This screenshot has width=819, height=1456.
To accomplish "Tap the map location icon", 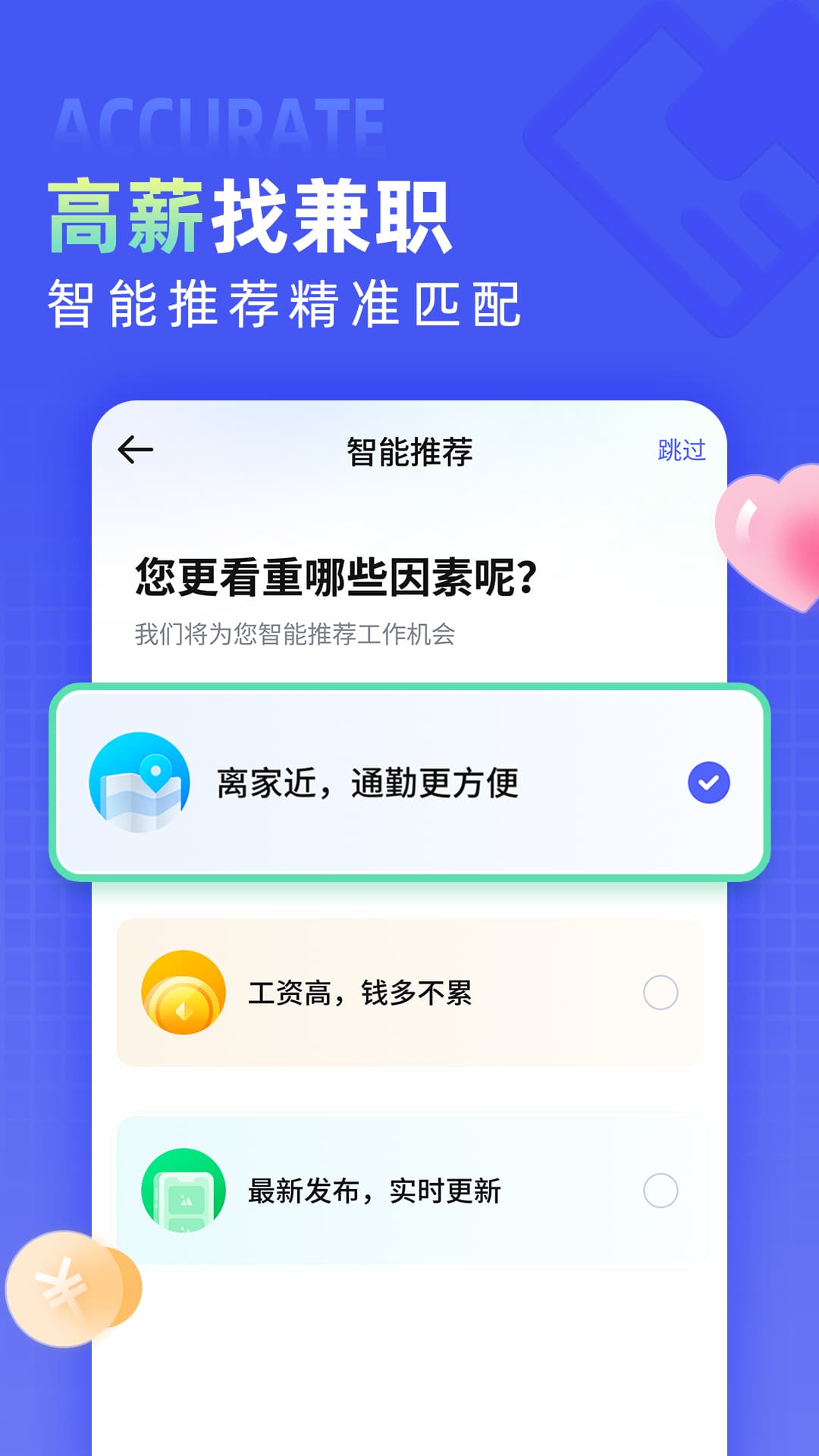I will click(x=140, y=782).
